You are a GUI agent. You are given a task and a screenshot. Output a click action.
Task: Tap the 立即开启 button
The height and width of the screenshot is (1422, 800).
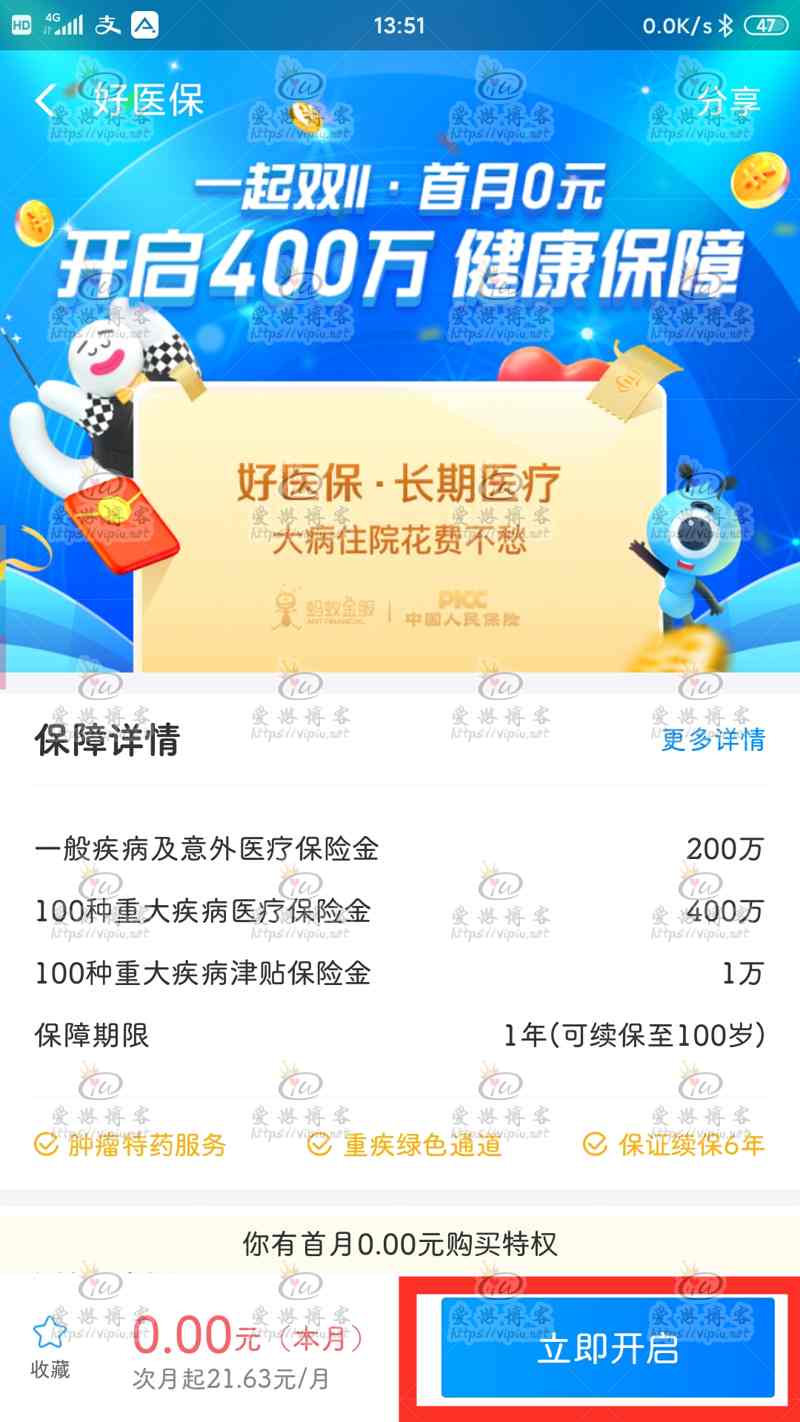tap(608, 1348)
